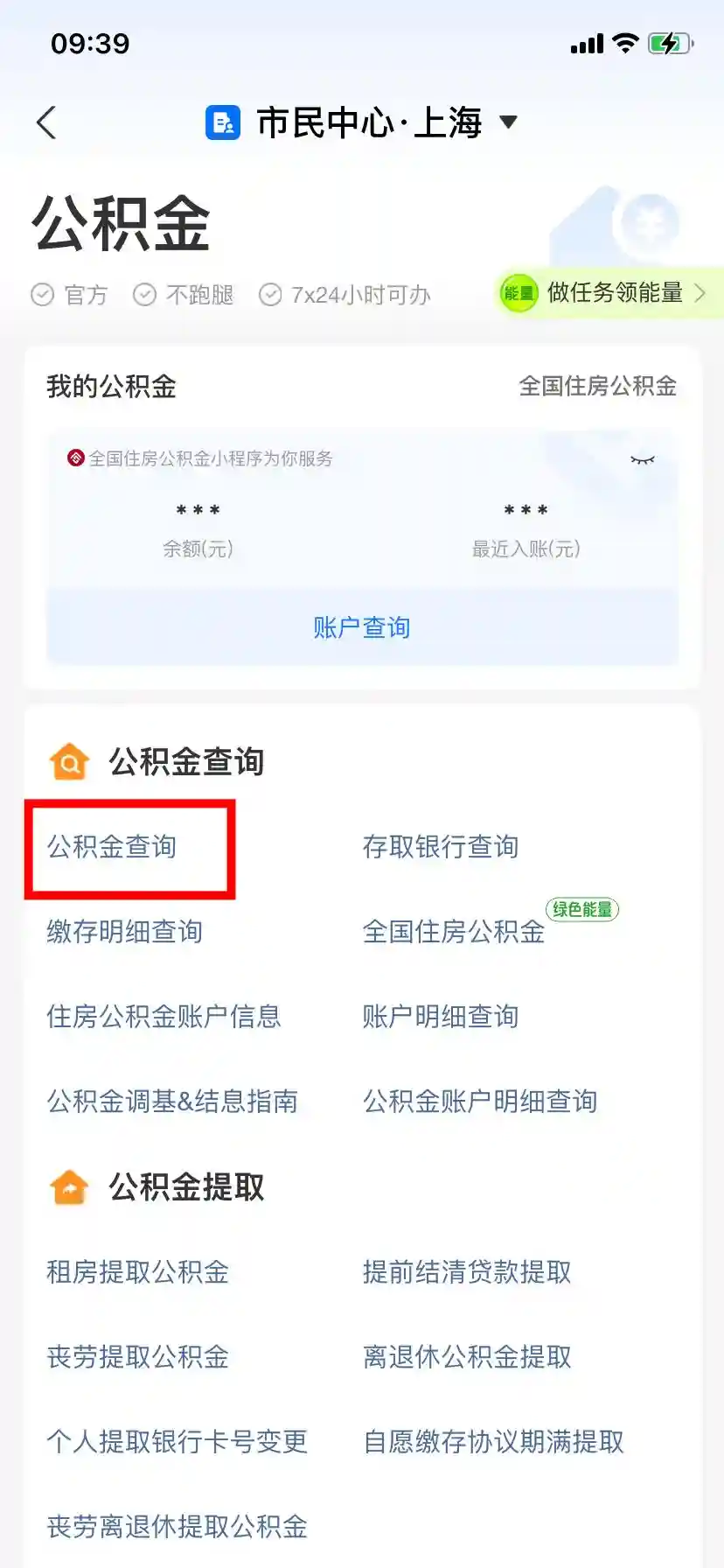Select 提前结清贷款提取
The height and width of the screenshot is (1568, 724).
[467, 1272]
